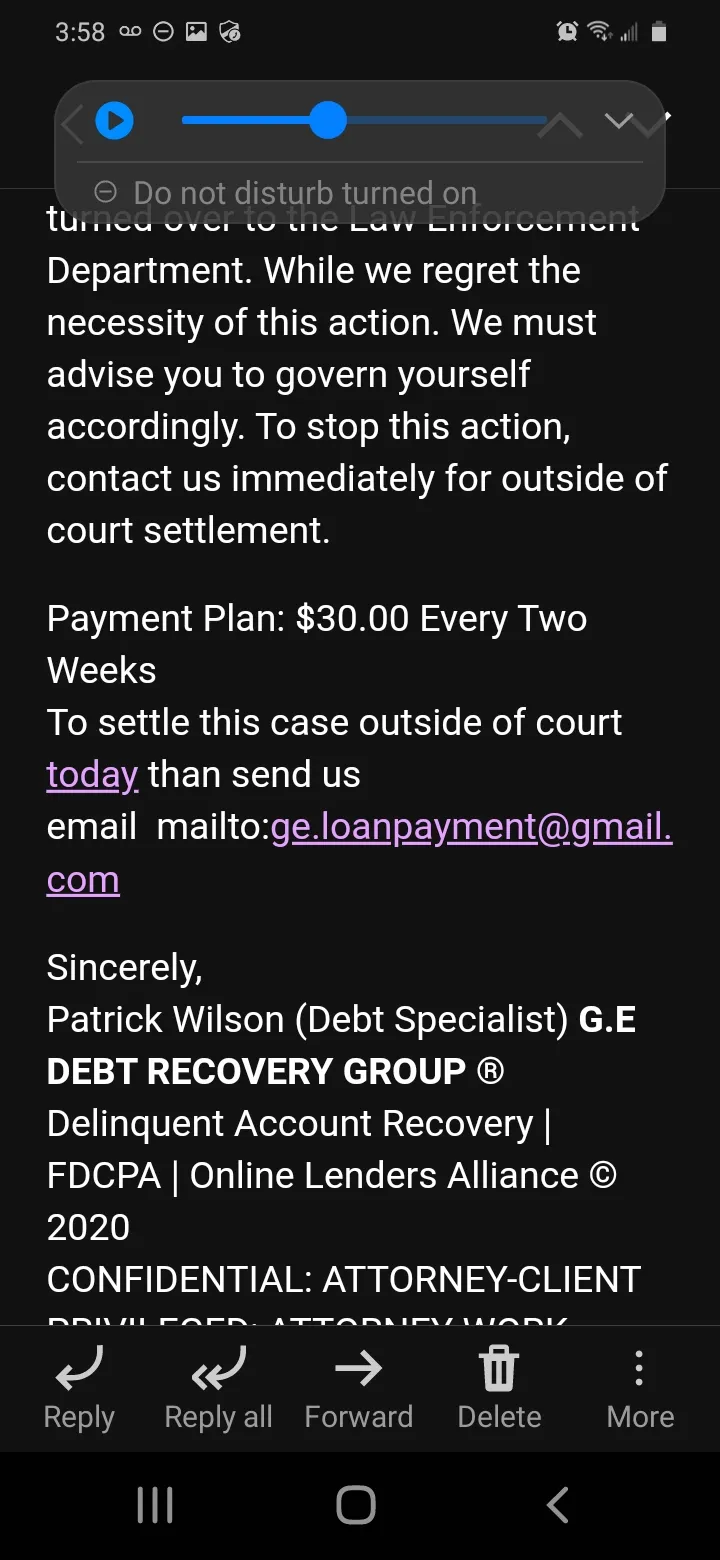The image size is (720, 1560).
Task: Open the More options menu
Action: pyautogui.click(x=640, y=1389)
